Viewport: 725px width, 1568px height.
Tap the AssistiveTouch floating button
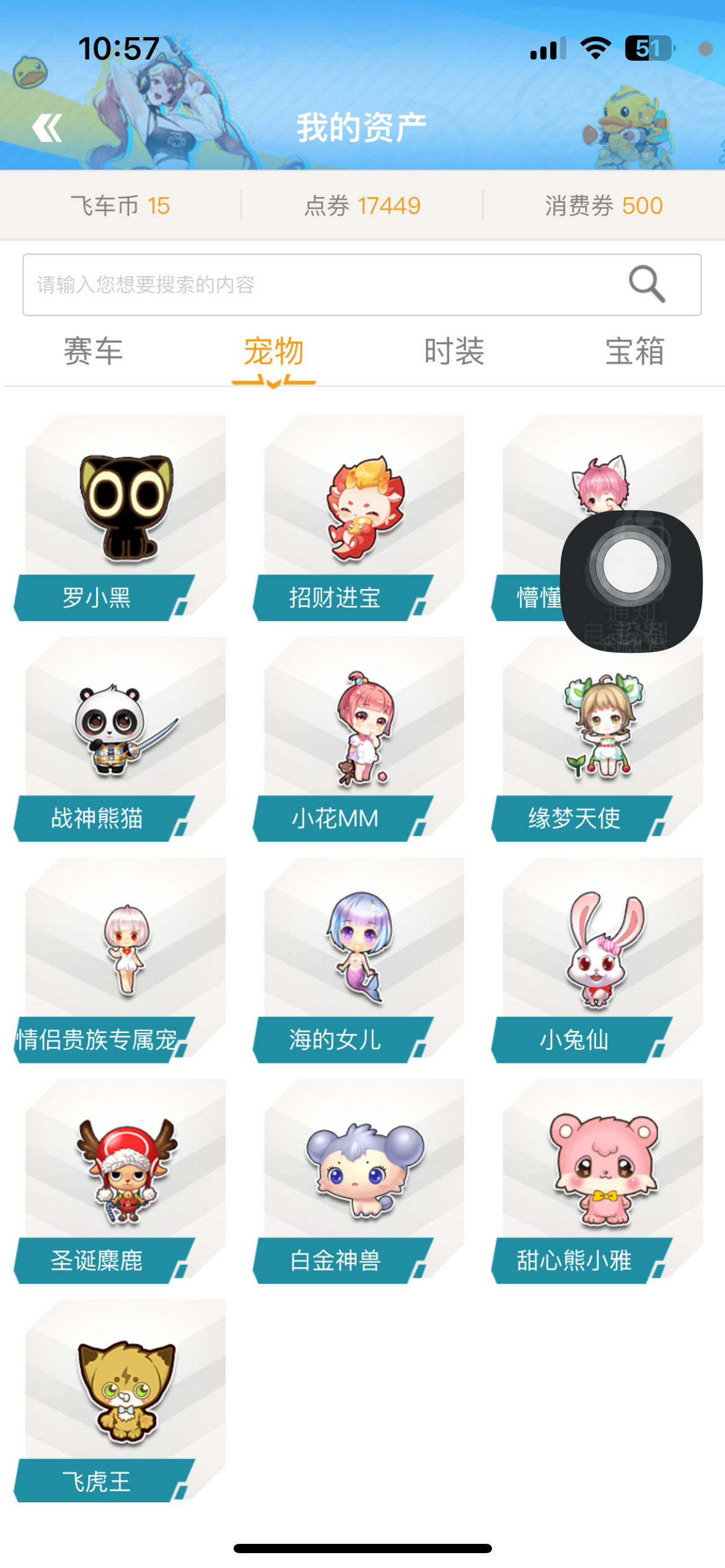pyautogui.click(x=630, y=567)
